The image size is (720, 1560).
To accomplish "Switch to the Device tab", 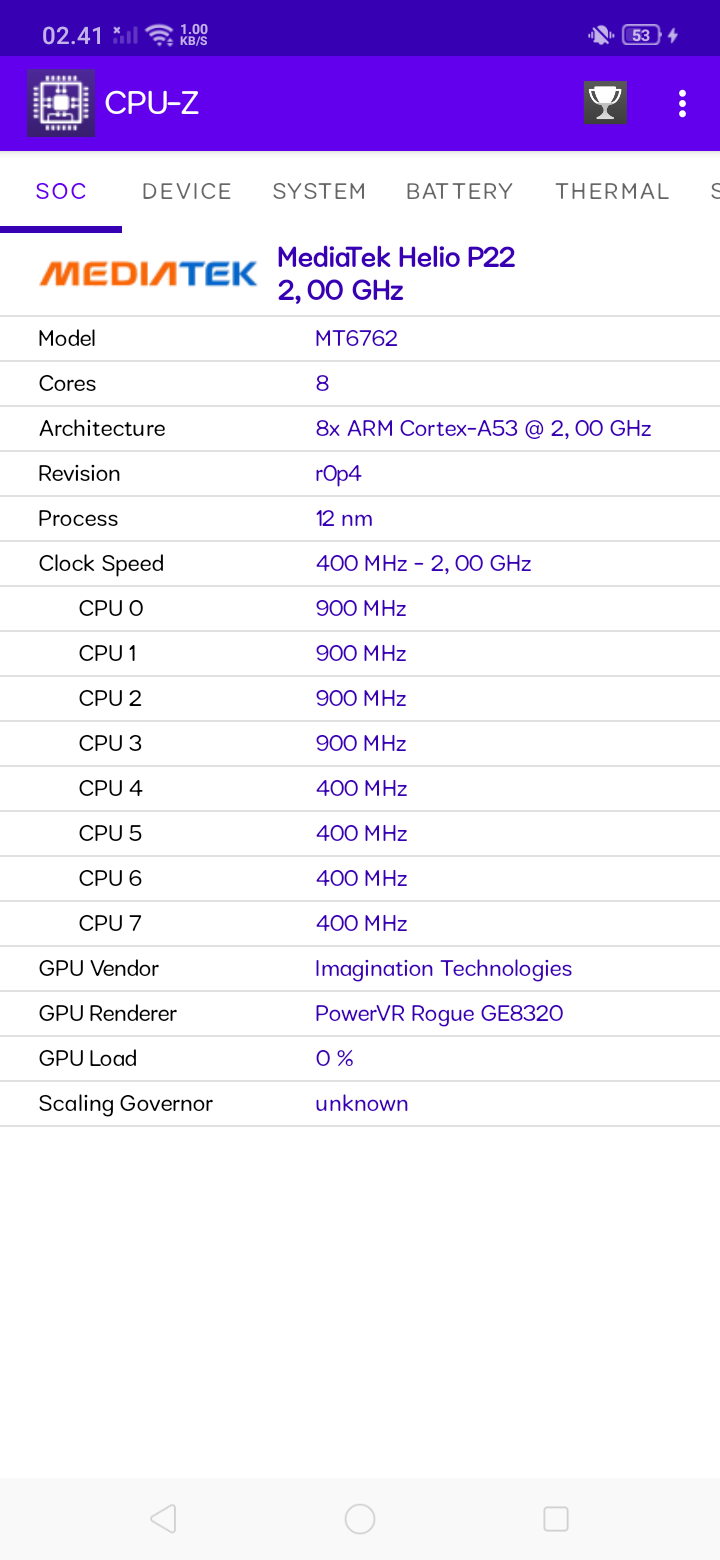I will (187, 191).
